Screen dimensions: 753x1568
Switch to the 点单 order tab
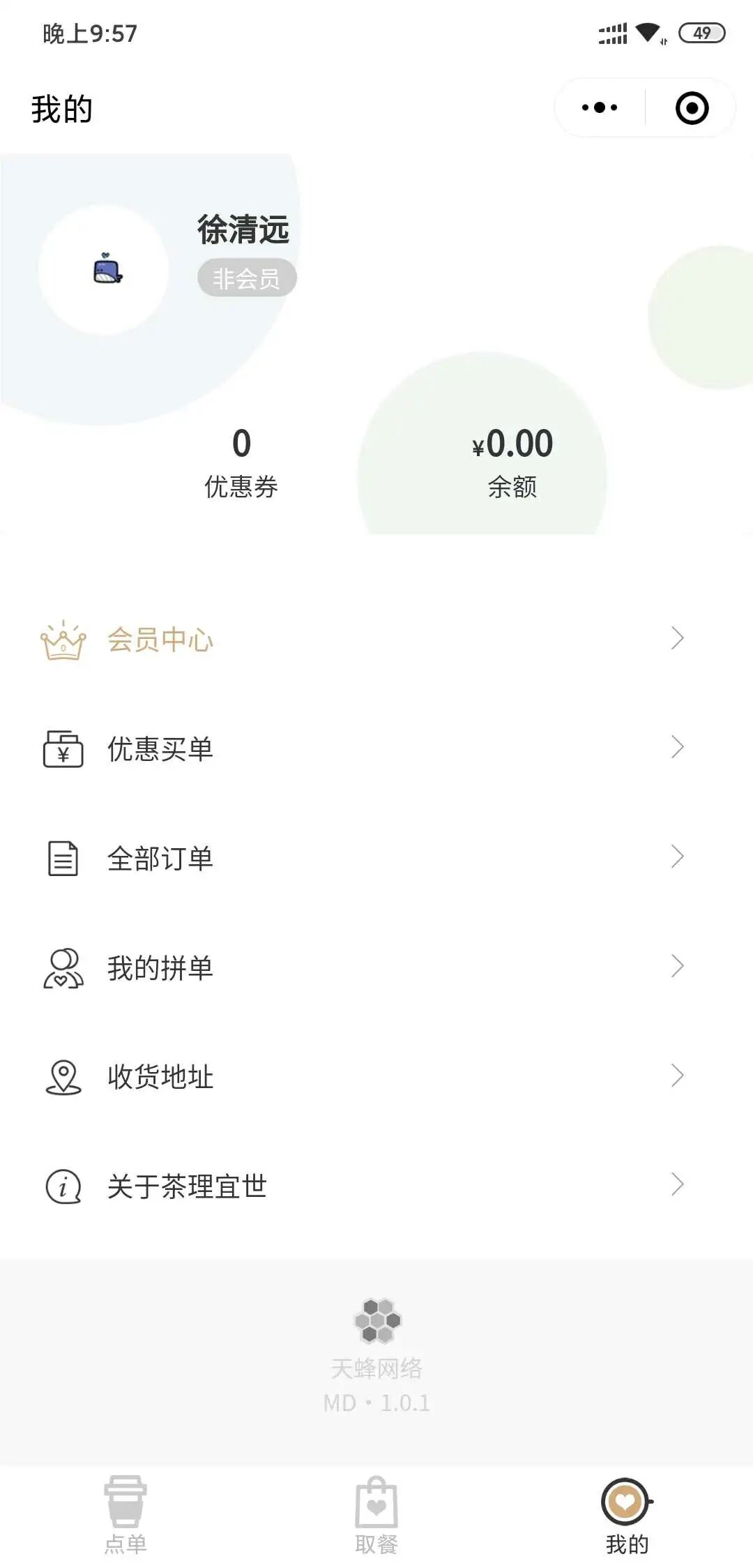coord(125,1515)
